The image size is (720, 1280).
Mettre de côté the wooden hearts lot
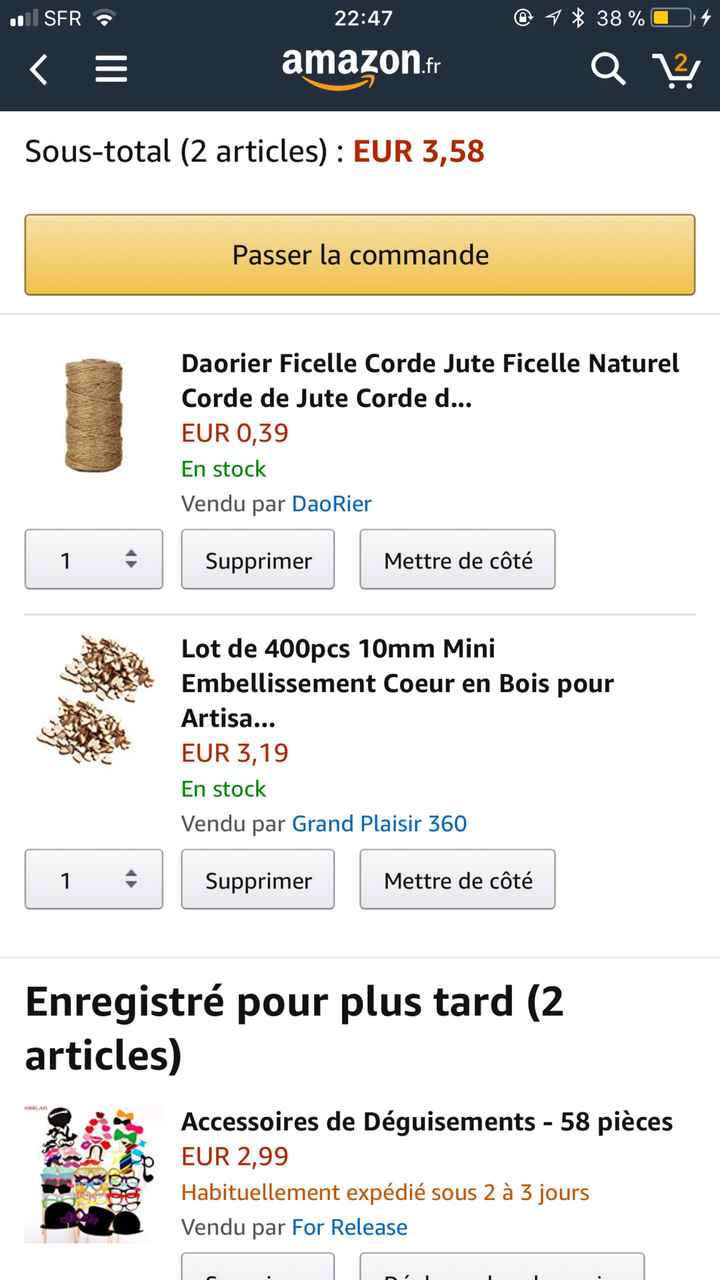pos(457,880)
